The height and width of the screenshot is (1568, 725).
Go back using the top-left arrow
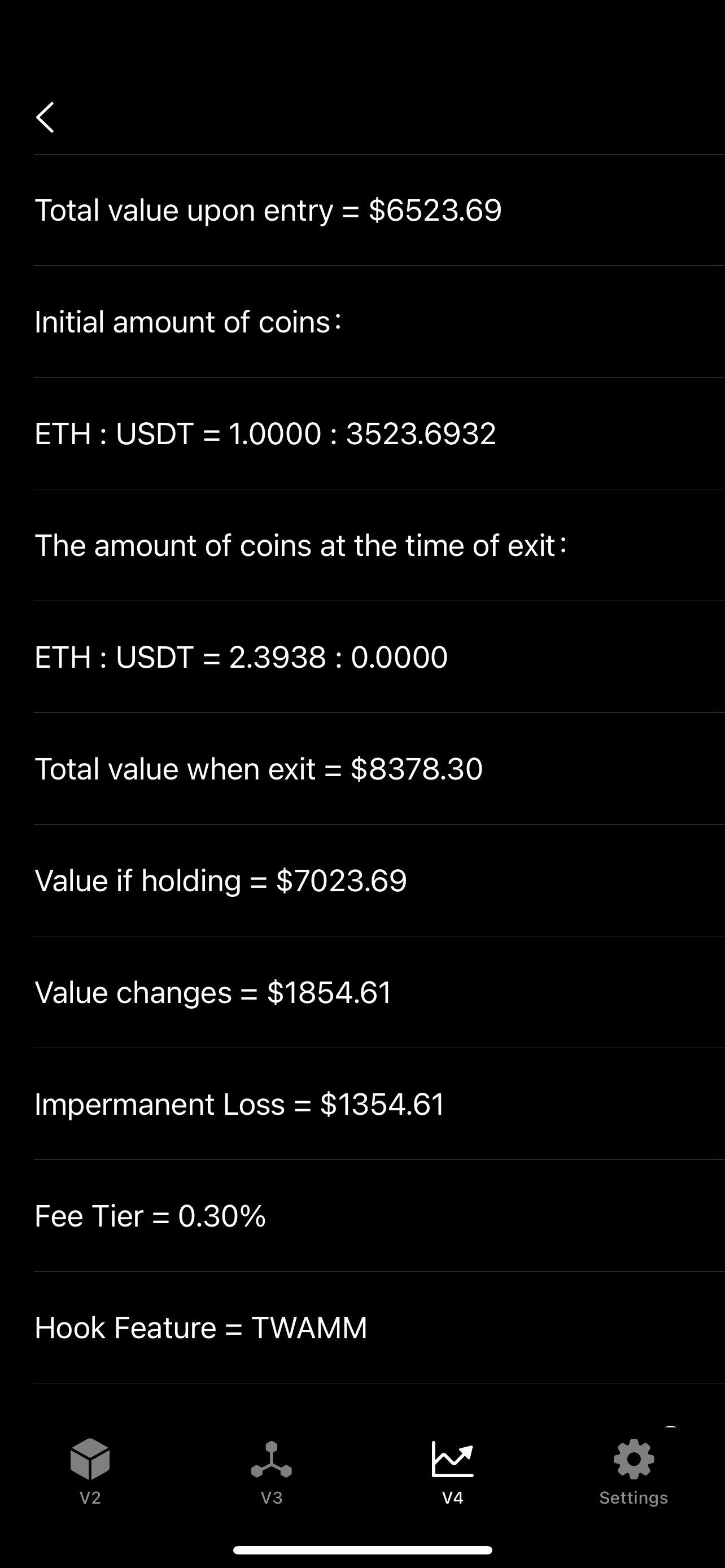[45, 117]
